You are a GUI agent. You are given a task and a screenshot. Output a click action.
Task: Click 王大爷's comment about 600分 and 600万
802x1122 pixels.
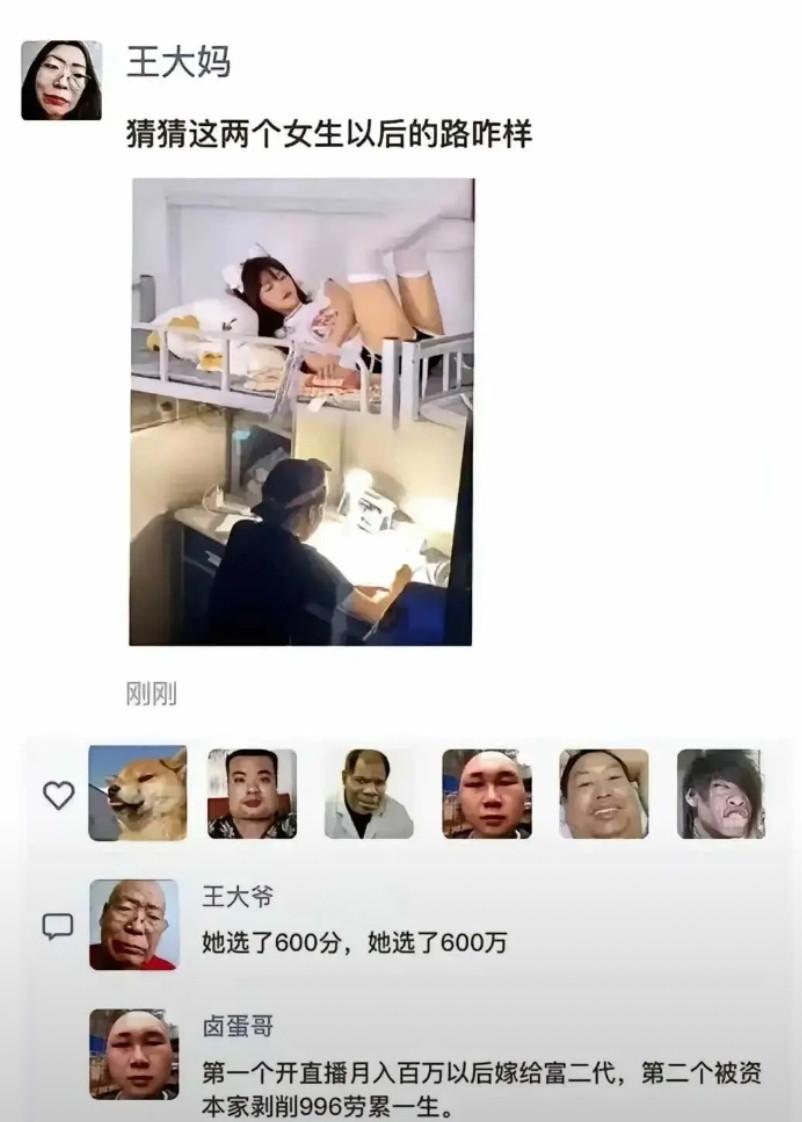click(x=330, y=942)
